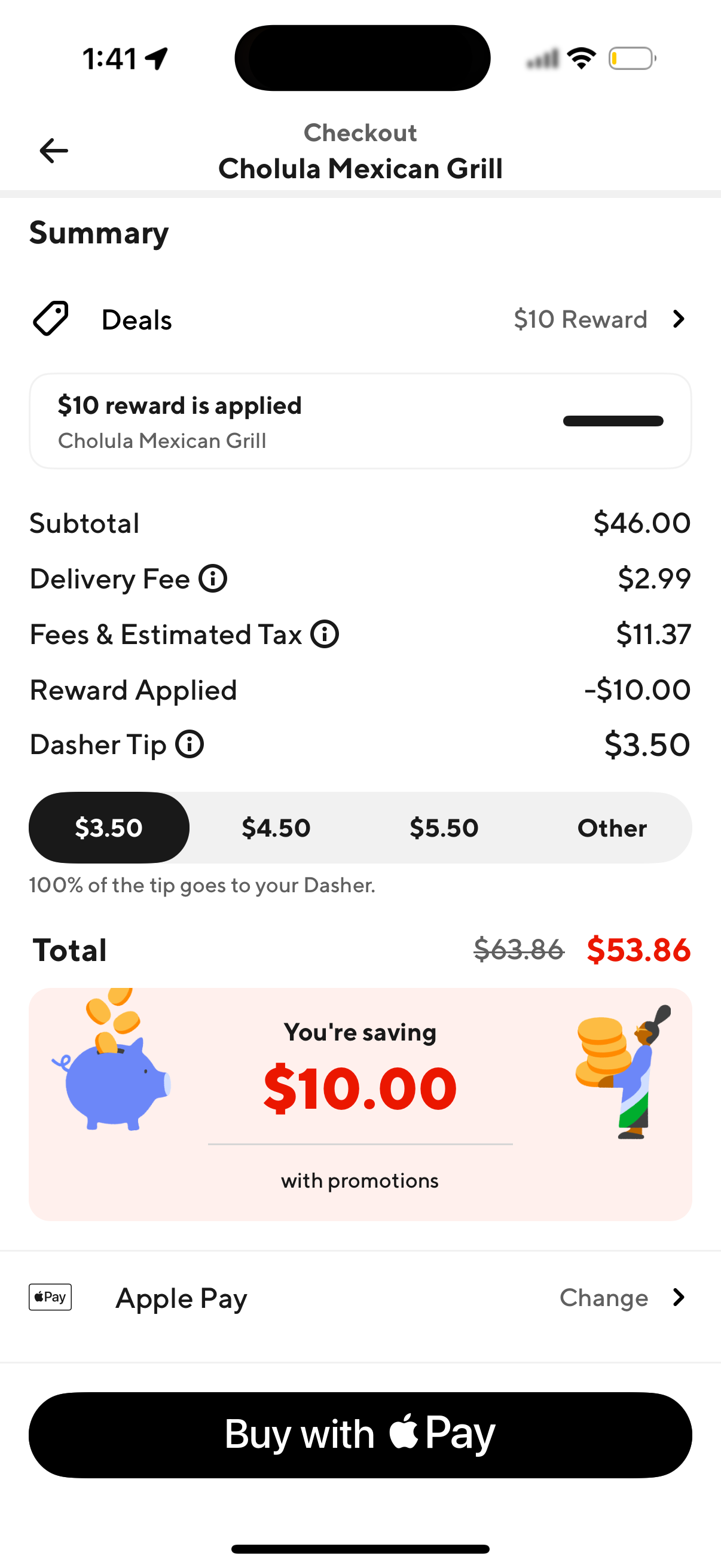Image resolution: width=721 pixels, height=1568 pixels.
Task: Click the Apple Pay card icon
Action: (x=50, y=1297)
